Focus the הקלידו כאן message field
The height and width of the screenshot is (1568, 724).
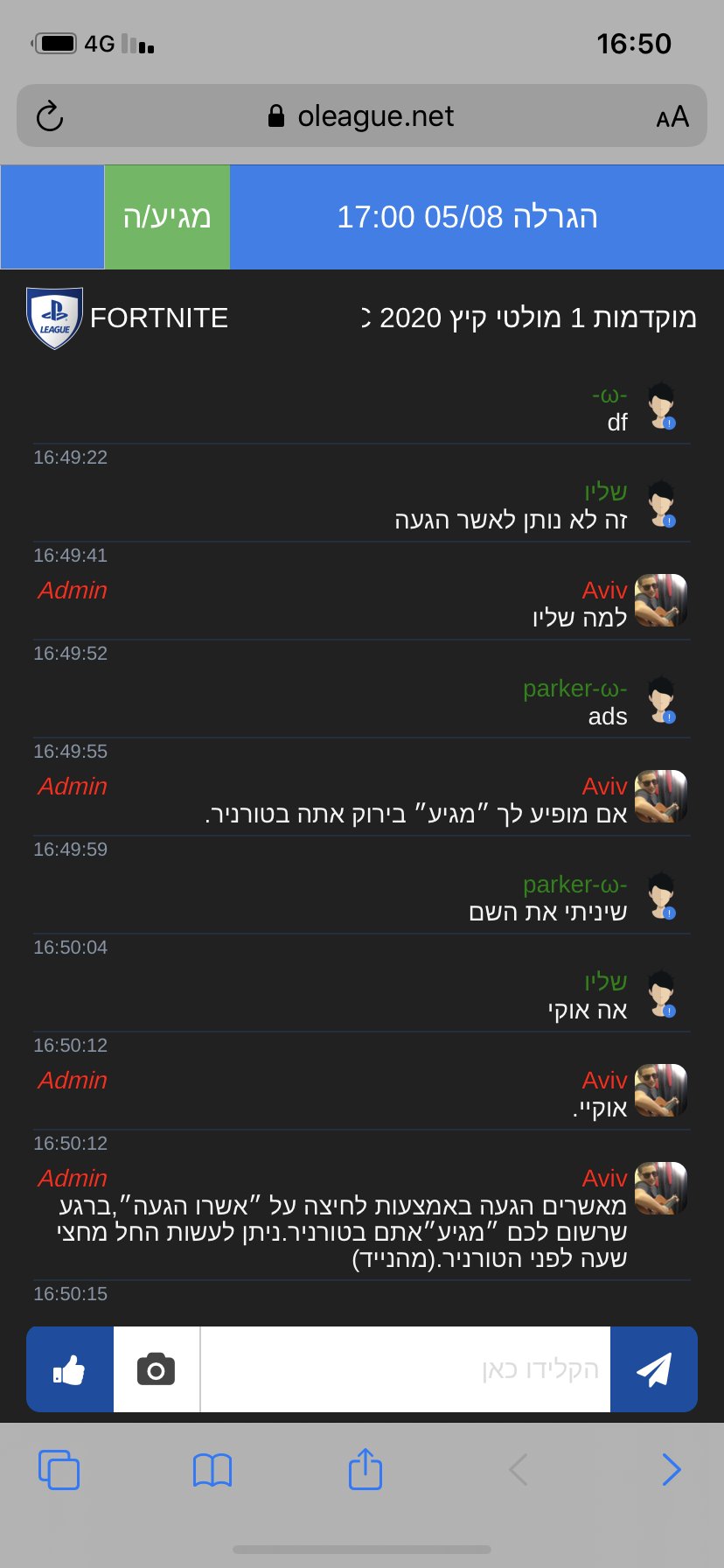pos(405,1369)
